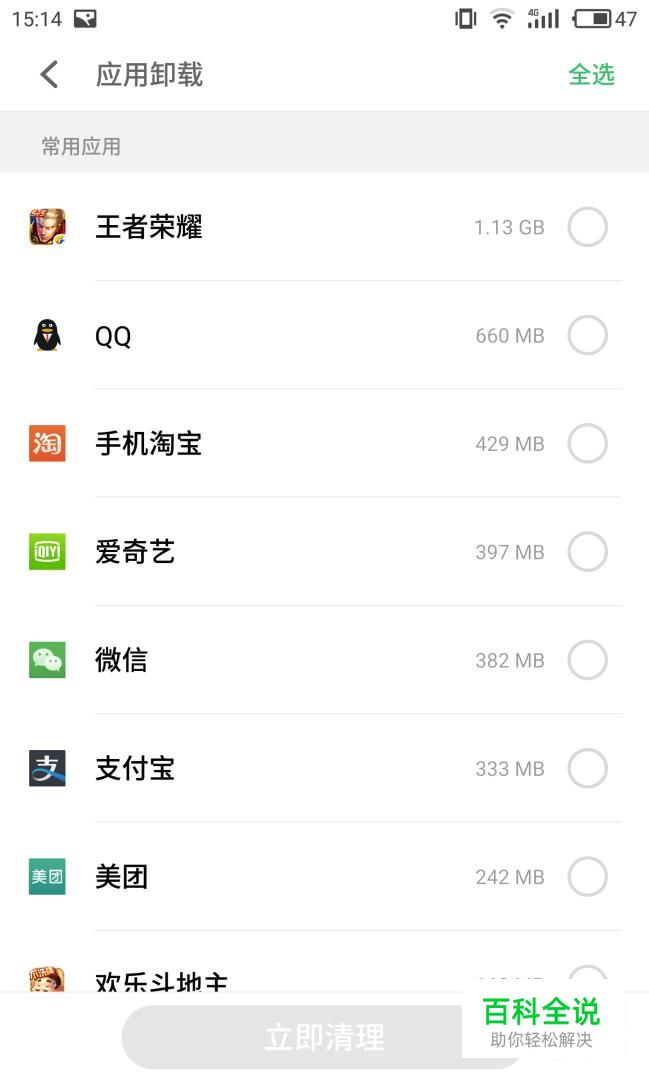
Task: Go back from the 应用卸载 page
Action: tap(49, 75)
